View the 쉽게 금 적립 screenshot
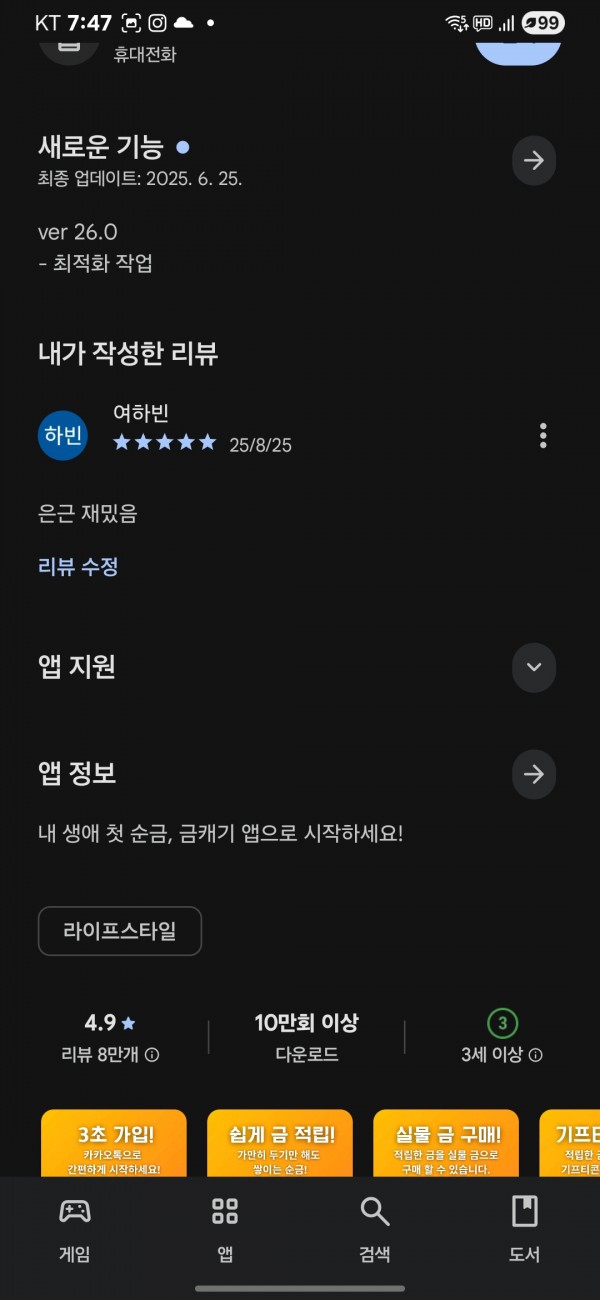600x1300 pixels. coord(280,1143)
